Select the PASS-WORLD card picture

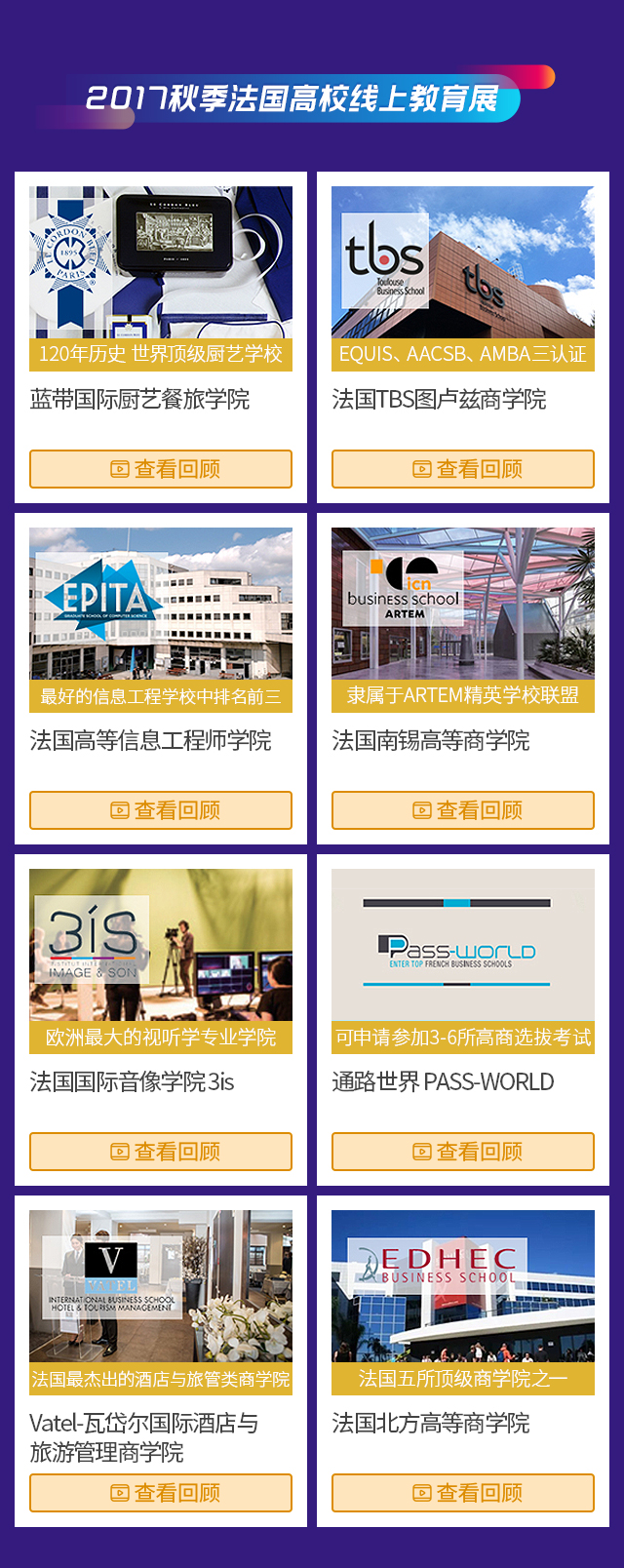point(463,945)
